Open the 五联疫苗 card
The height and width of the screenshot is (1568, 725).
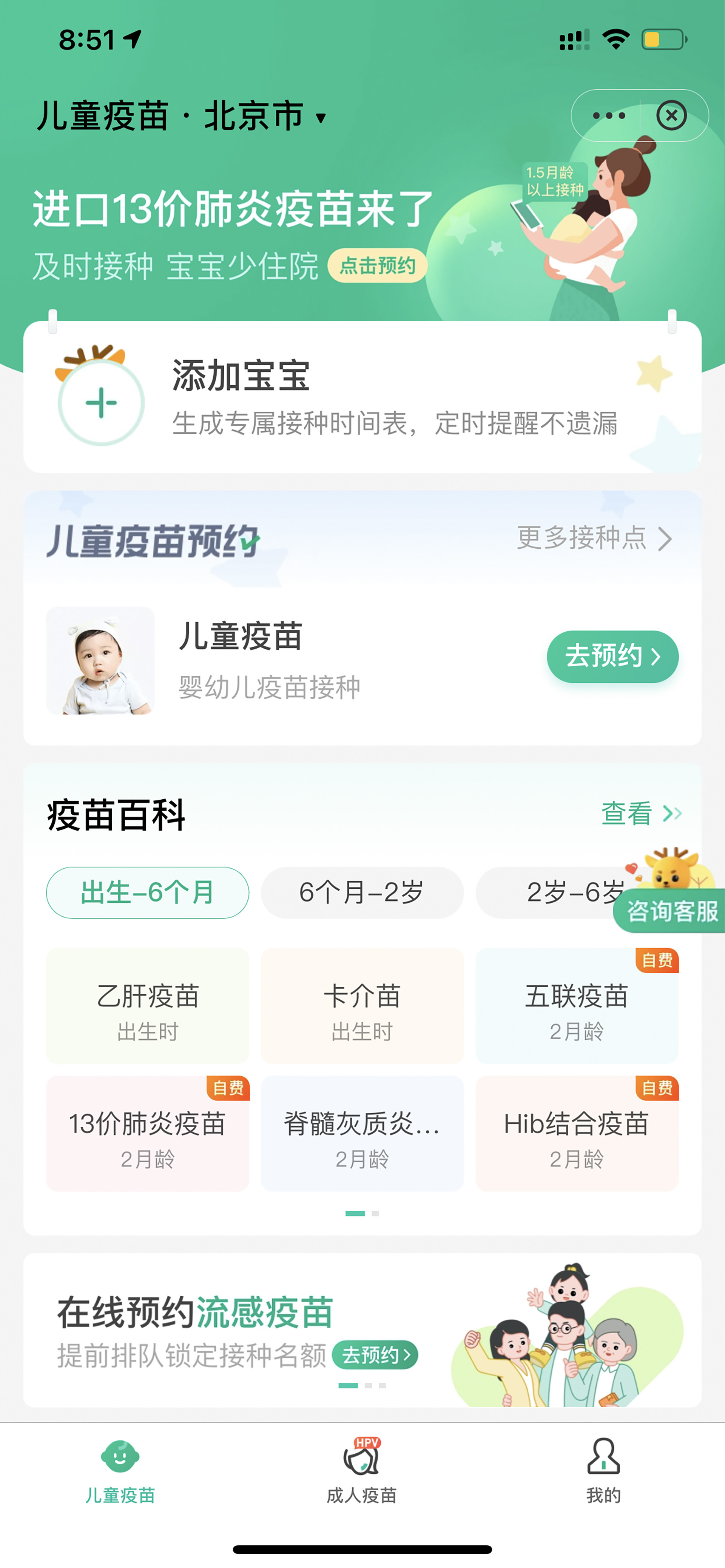(x=576, y=1006)
